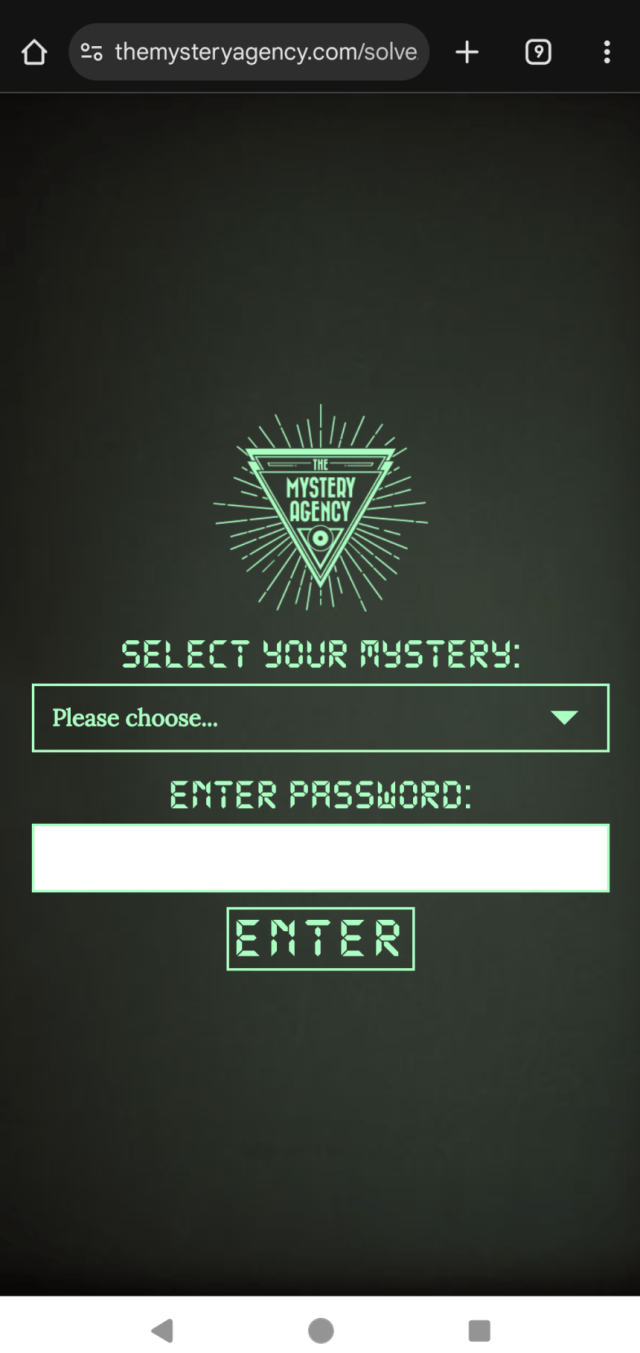
Task: Tap the themysteryagency.com address bar
Action: [249, 52]
